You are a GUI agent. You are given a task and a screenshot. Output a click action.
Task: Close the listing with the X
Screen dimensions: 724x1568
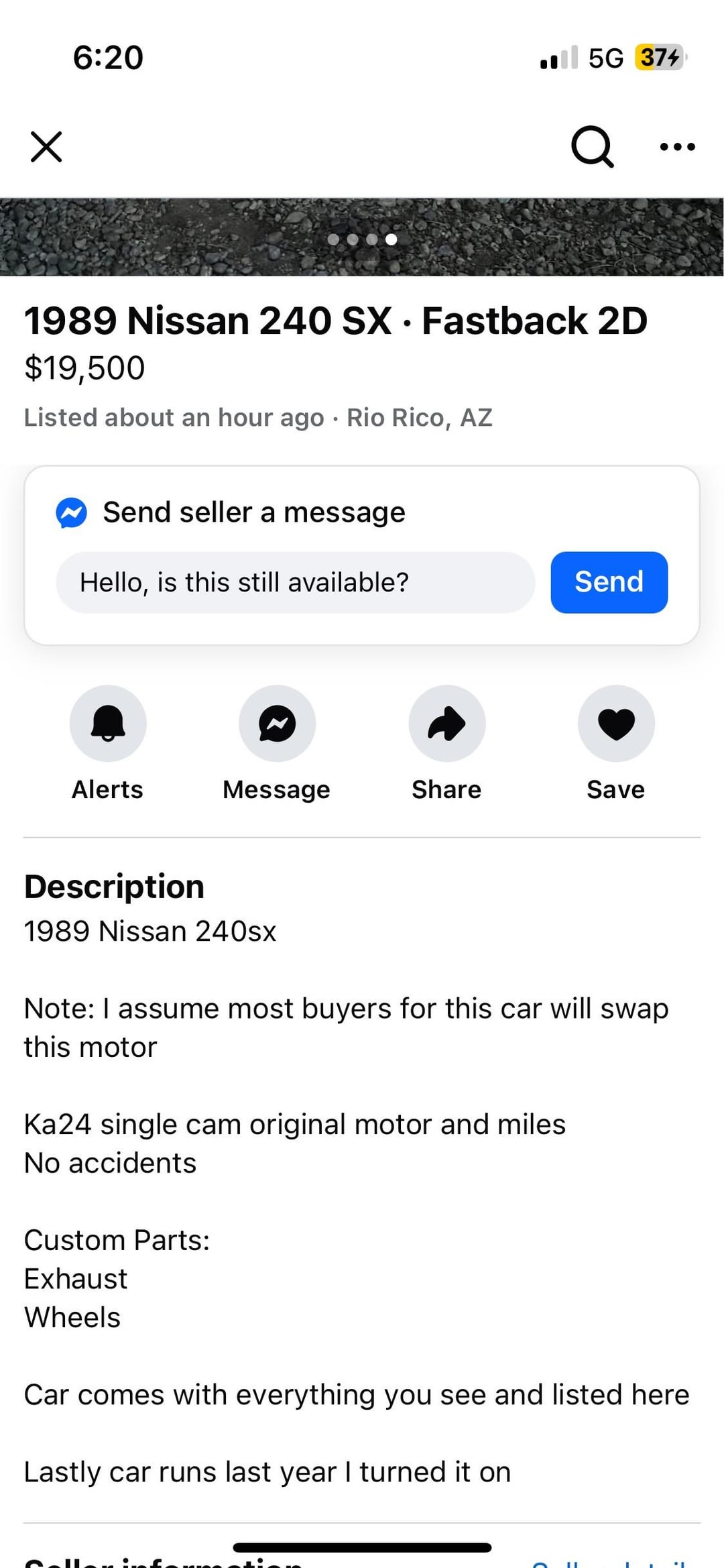tap(46, 147)
